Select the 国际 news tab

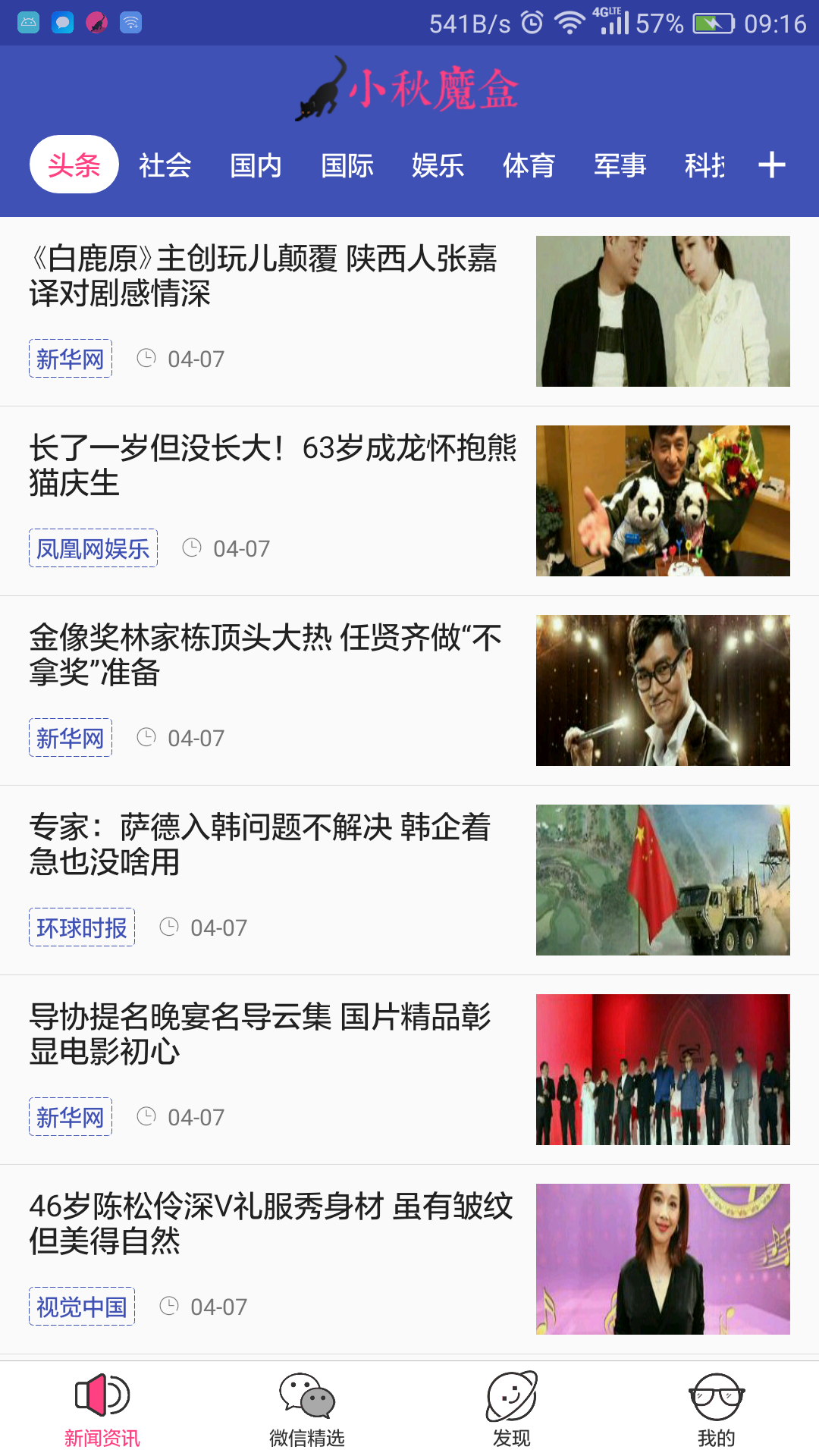coord(347,165)
